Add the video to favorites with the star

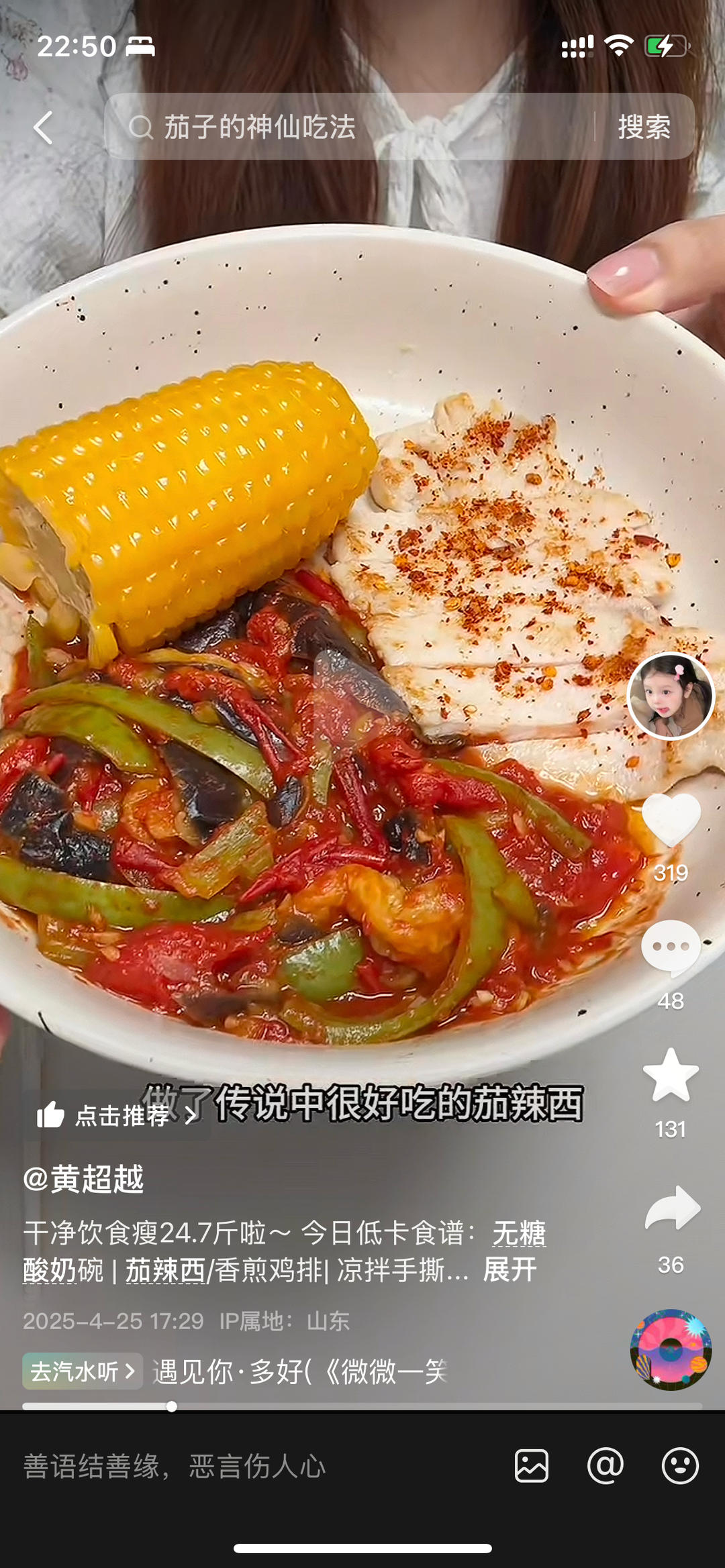pyautogui.click(x=671, y=1075)
